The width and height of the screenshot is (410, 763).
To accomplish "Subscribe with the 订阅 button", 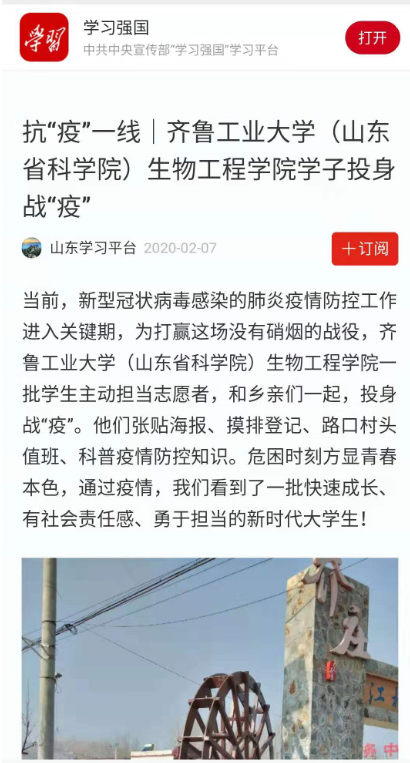I will pyautogui.click(x=365, y=249).
